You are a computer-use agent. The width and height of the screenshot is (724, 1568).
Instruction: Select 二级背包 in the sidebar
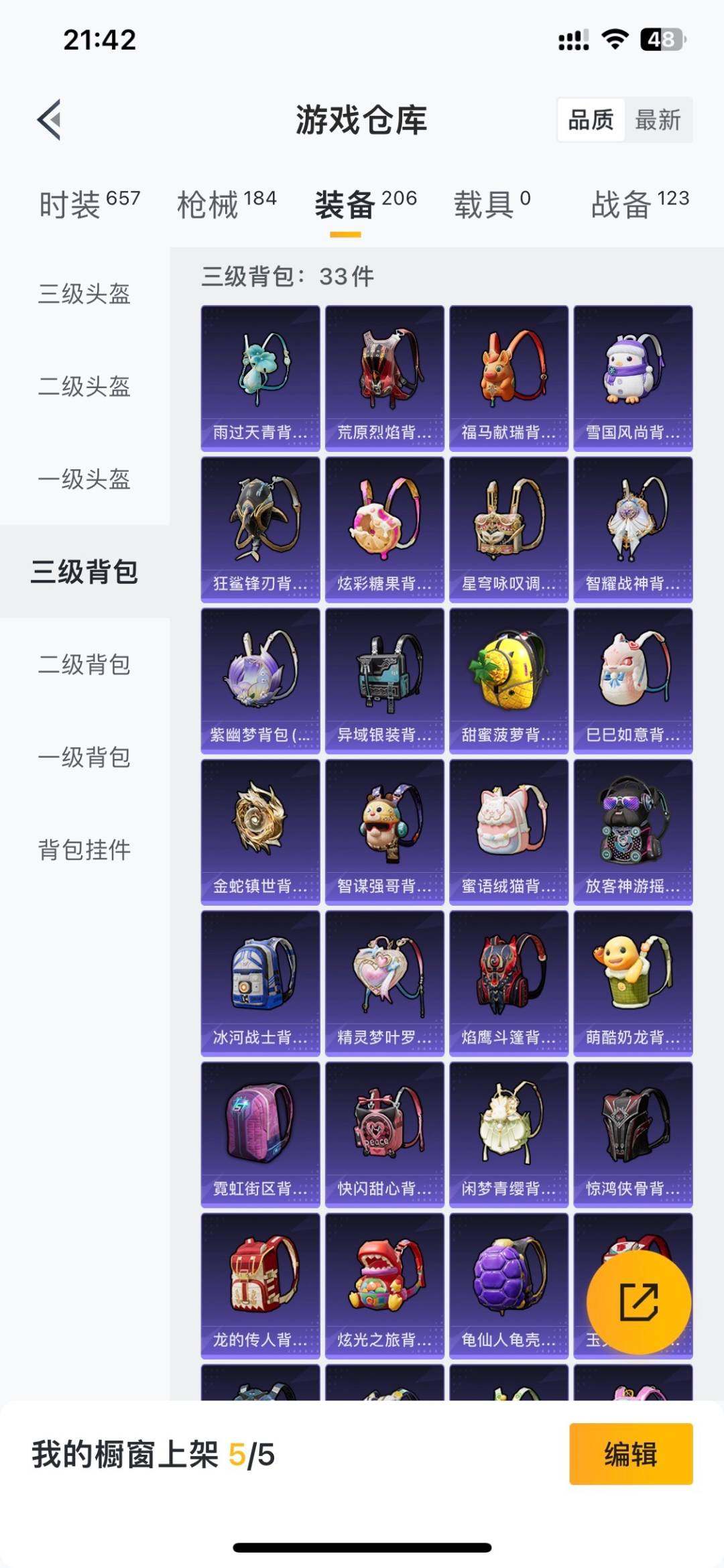click(x=85, y=666)
